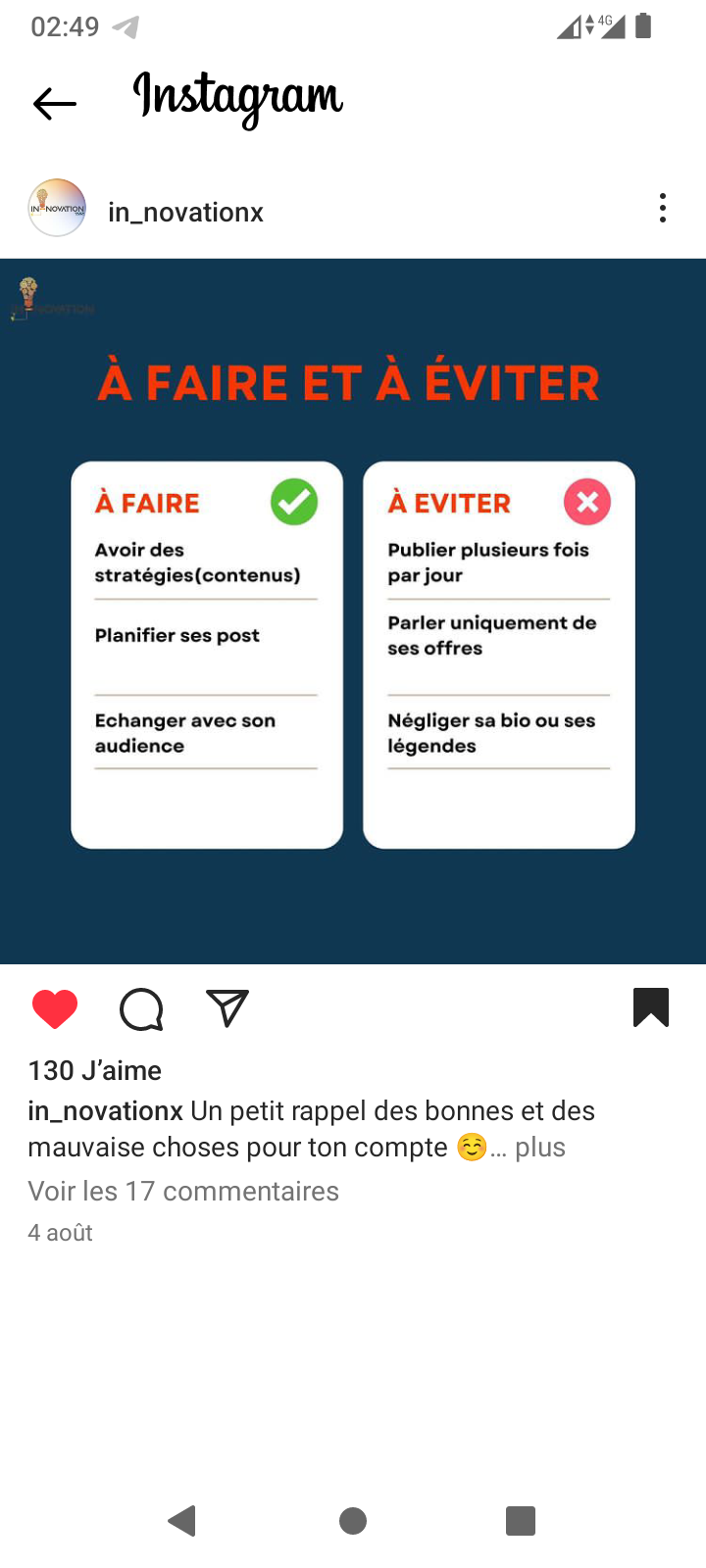Viewport: 706px width, 1568px height.
Task: View the 130 J'aime likes list
Action: tap(95, 1070)
